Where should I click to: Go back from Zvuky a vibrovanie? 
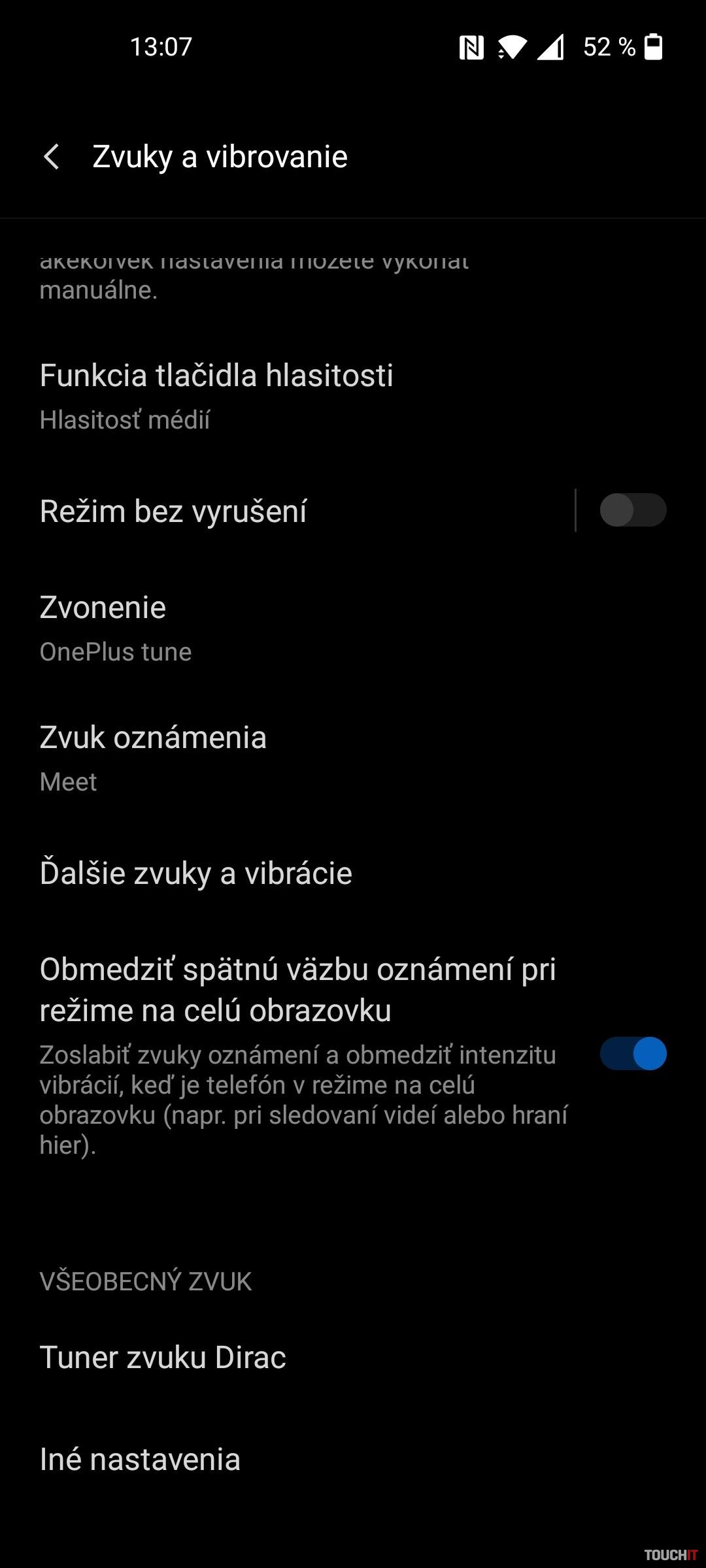[x=51, y=157]
